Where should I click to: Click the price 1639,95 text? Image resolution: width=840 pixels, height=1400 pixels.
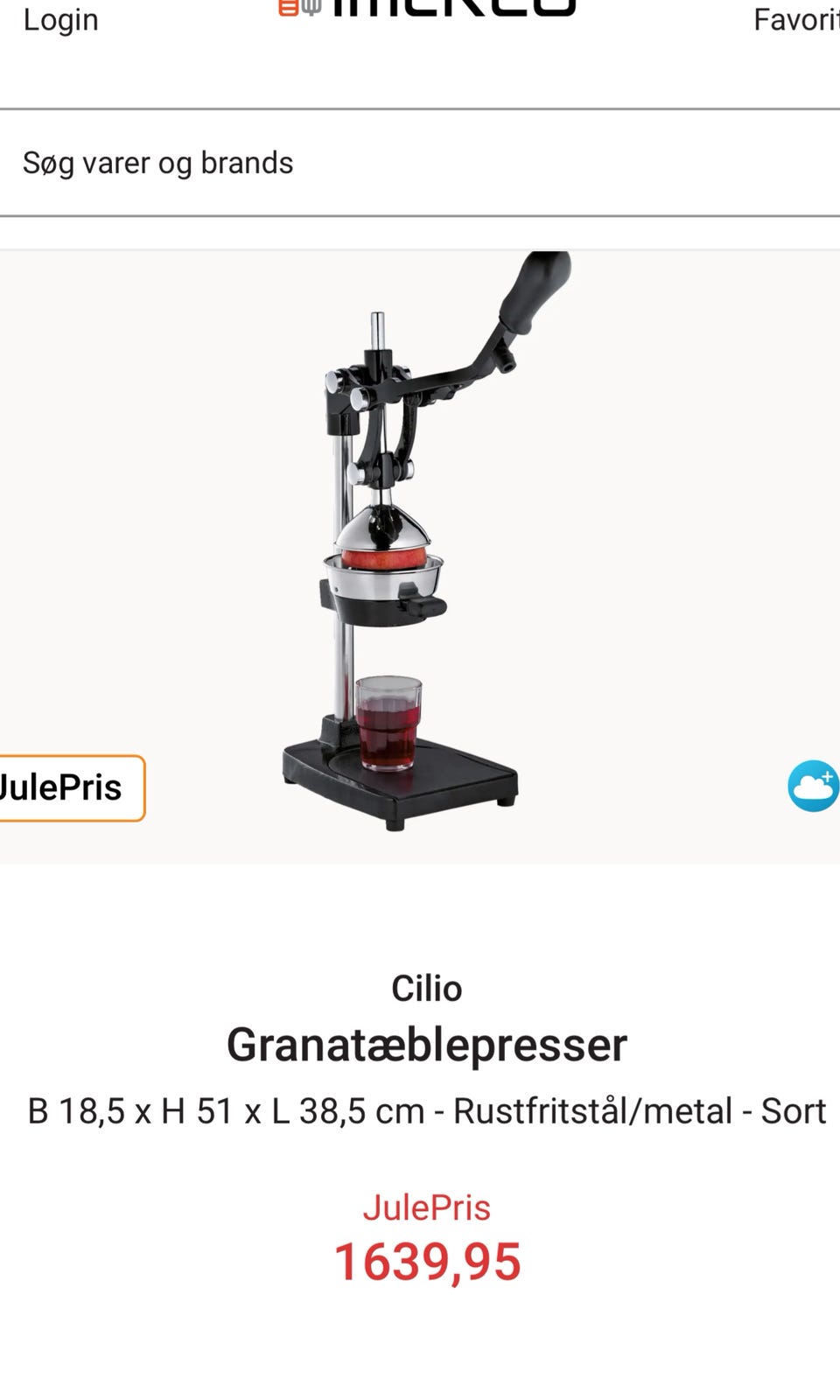[427, 1262]
